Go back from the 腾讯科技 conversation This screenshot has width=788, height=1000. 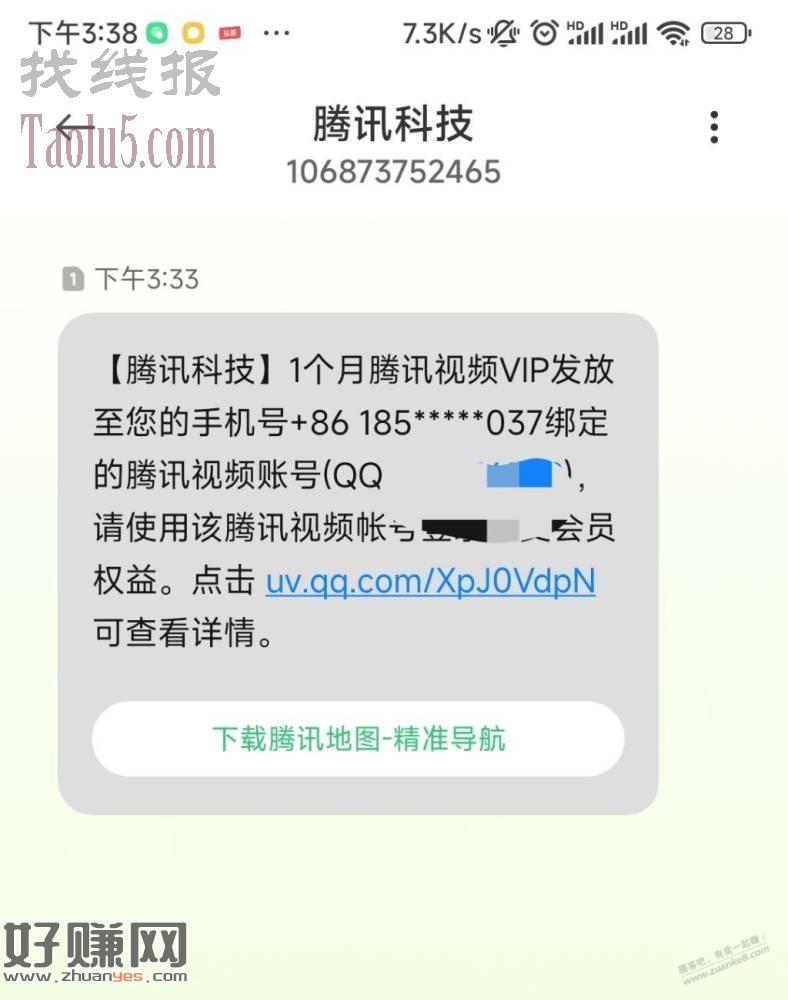point(74,128)
